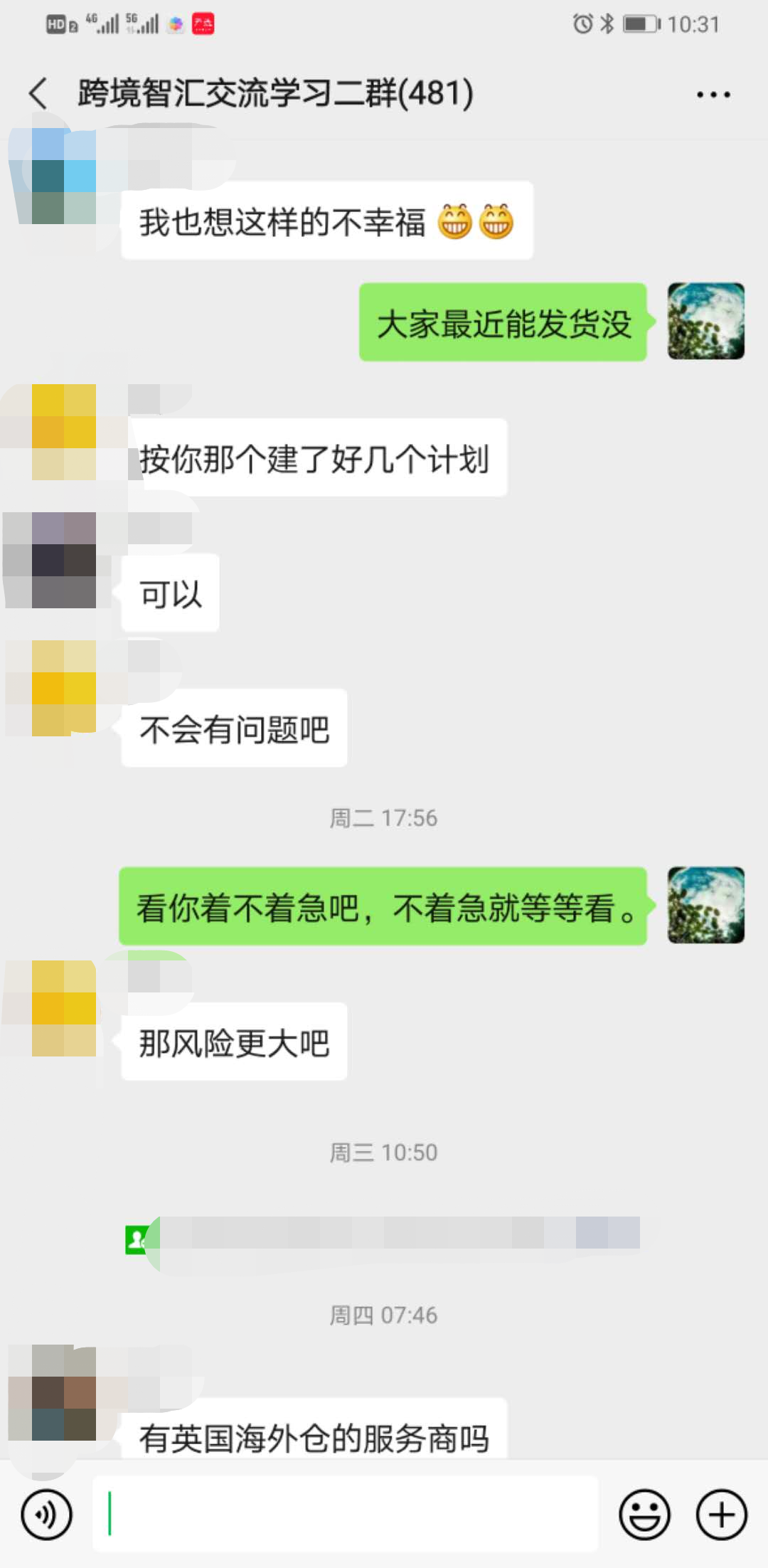Open the group chat info menu
Viewport: 768px width, 1568px height.
(713, 94)
